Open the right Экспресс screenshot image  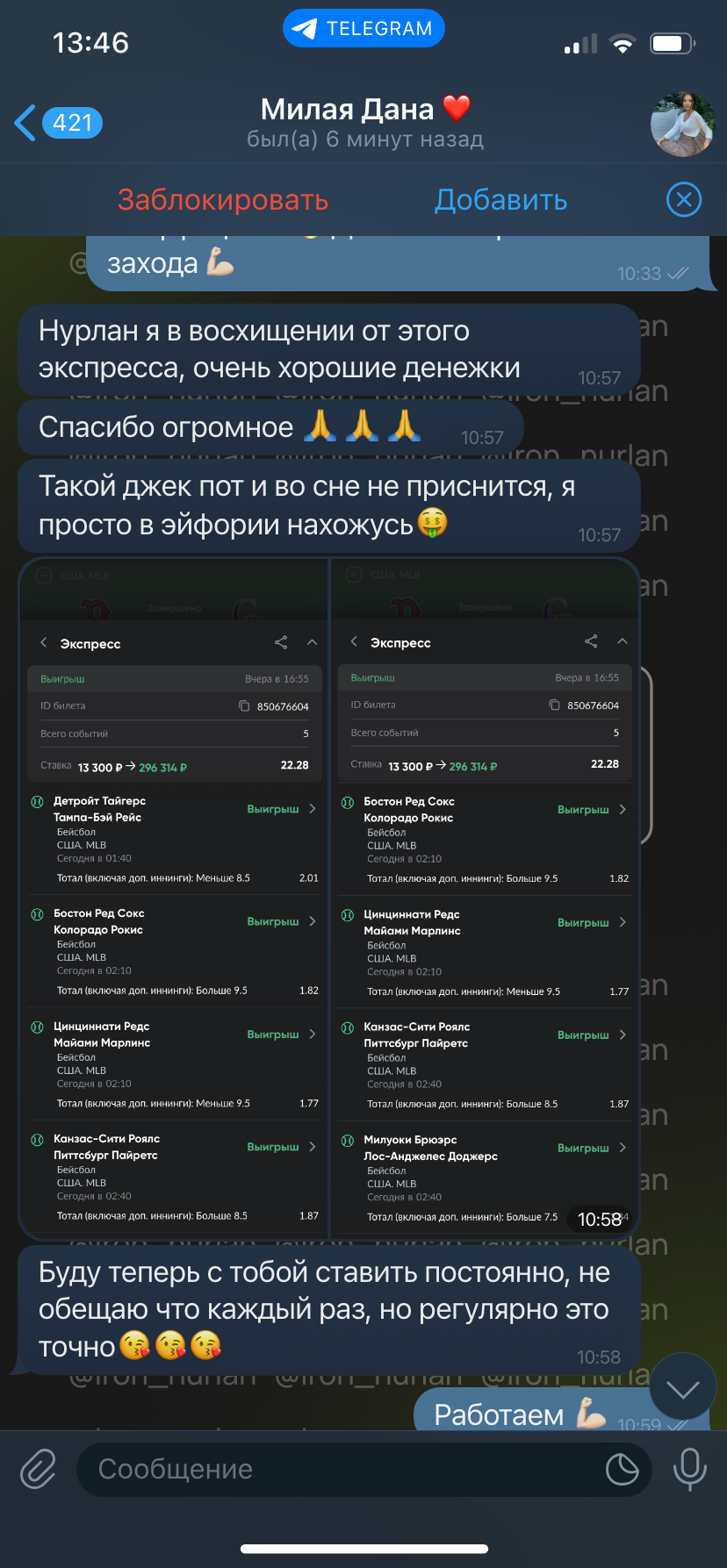click(x=485, y=897)
